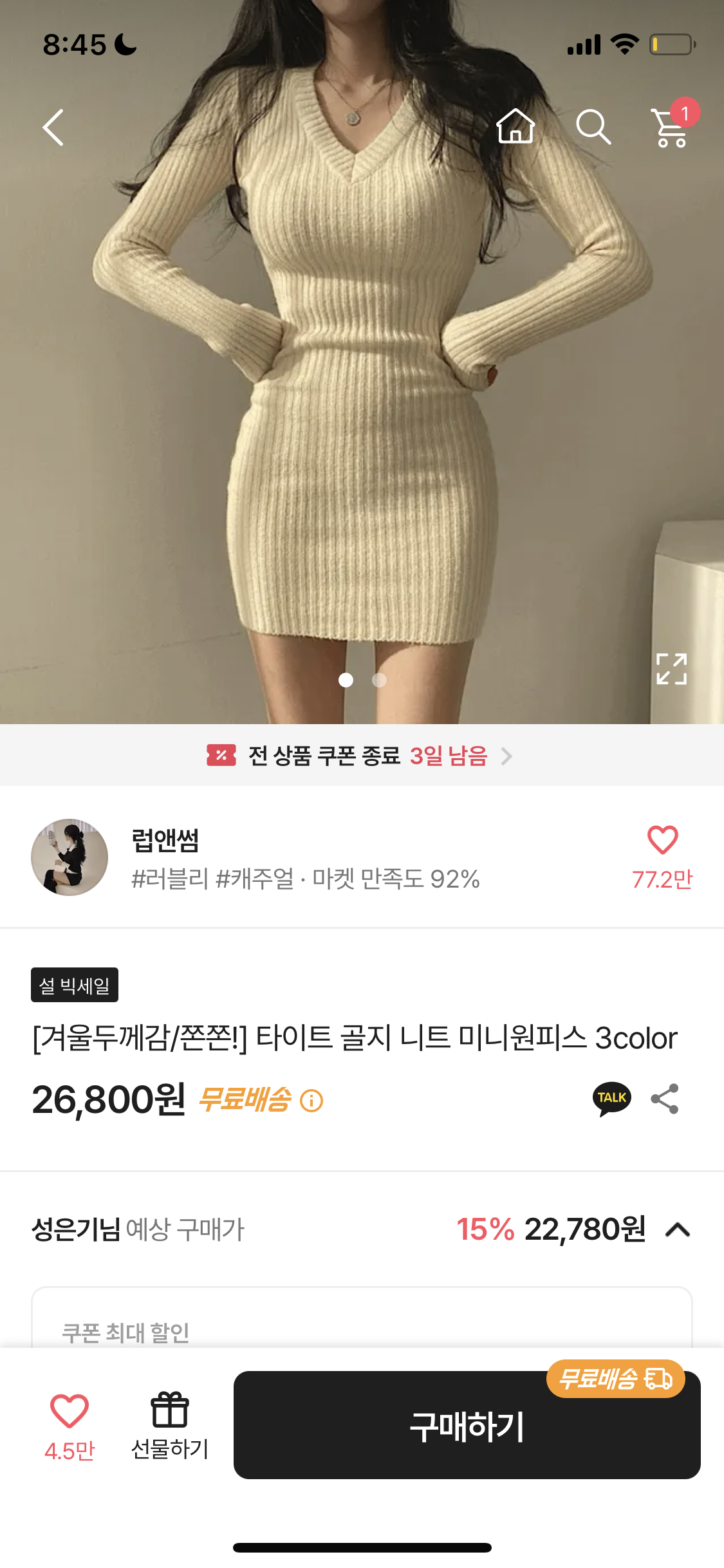Screen dimensions: 724x1568
Task: Share via KakaoTalk icon
Action: [x=611, y=1098]
